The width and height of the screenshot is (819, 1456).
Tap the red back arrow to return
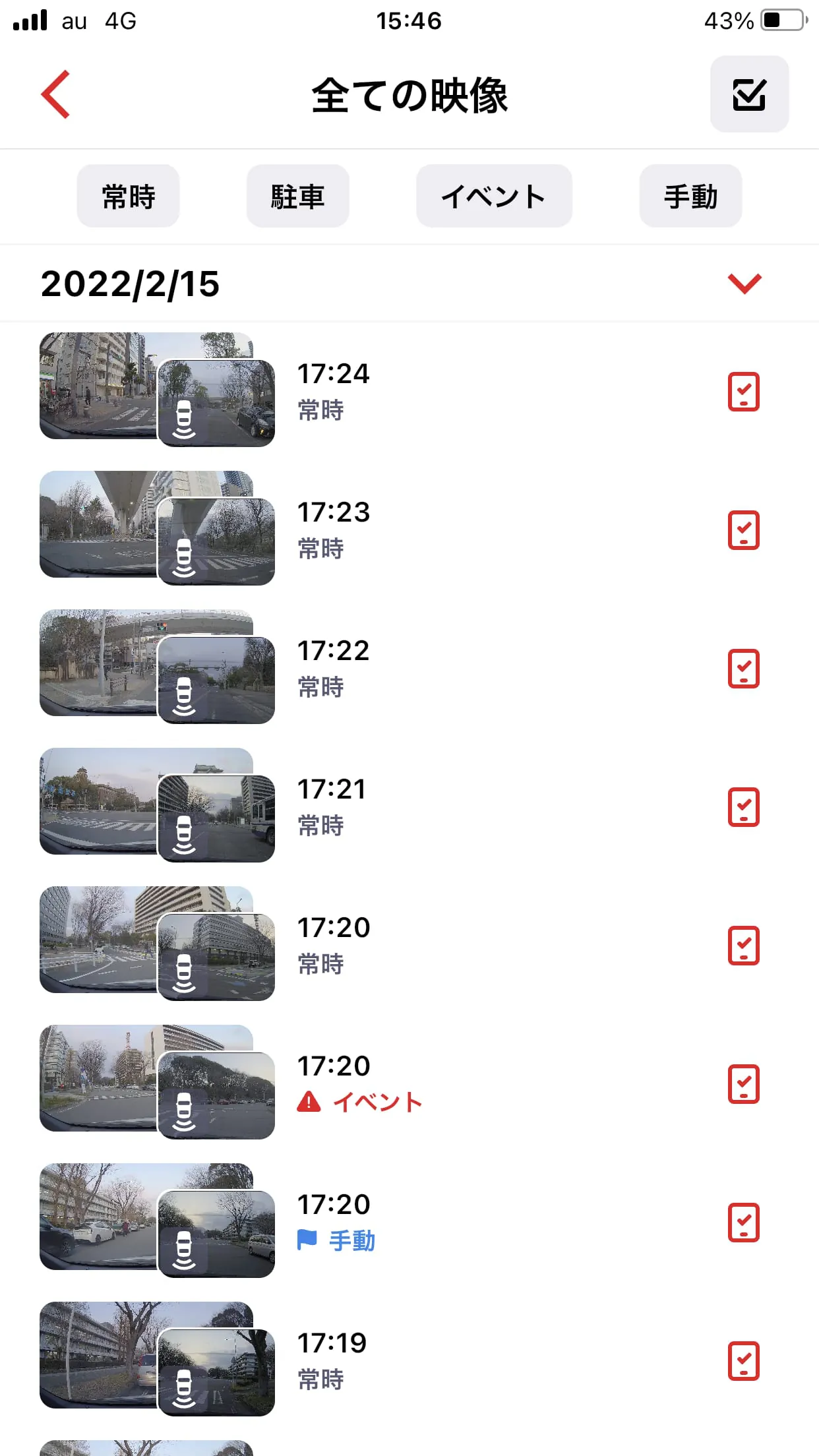click(56, 94)
